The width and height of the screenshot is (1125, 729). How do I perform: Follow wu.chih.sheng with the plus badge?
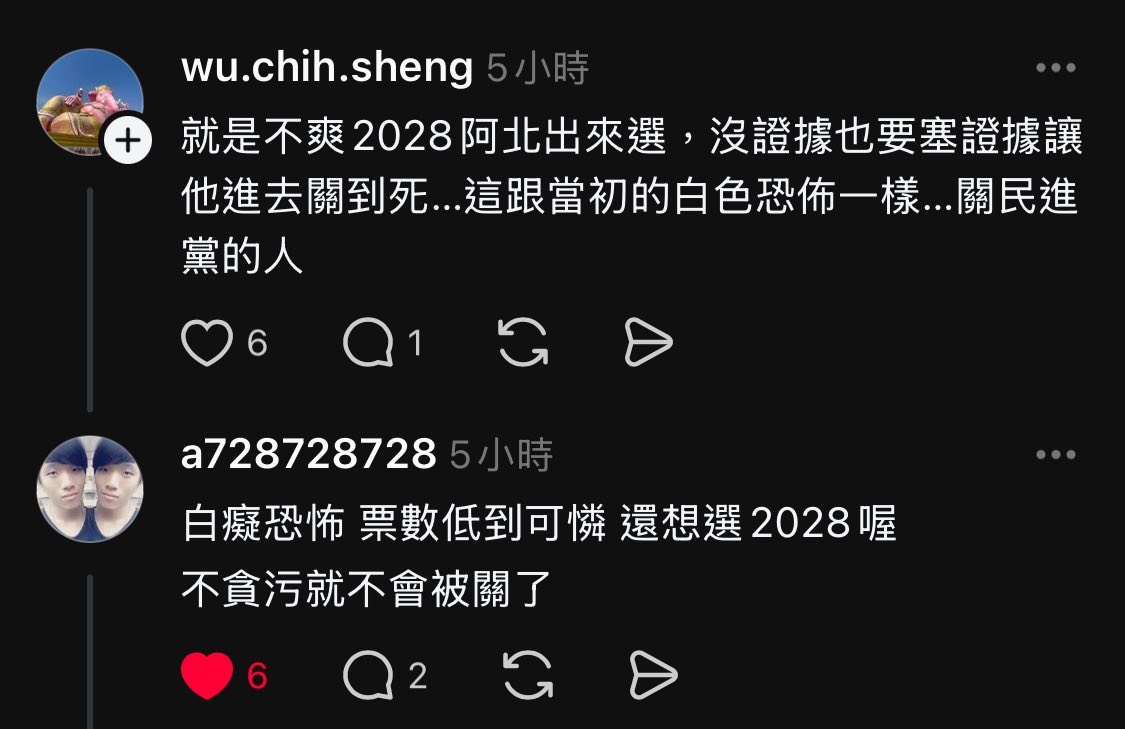coord(127,142)
